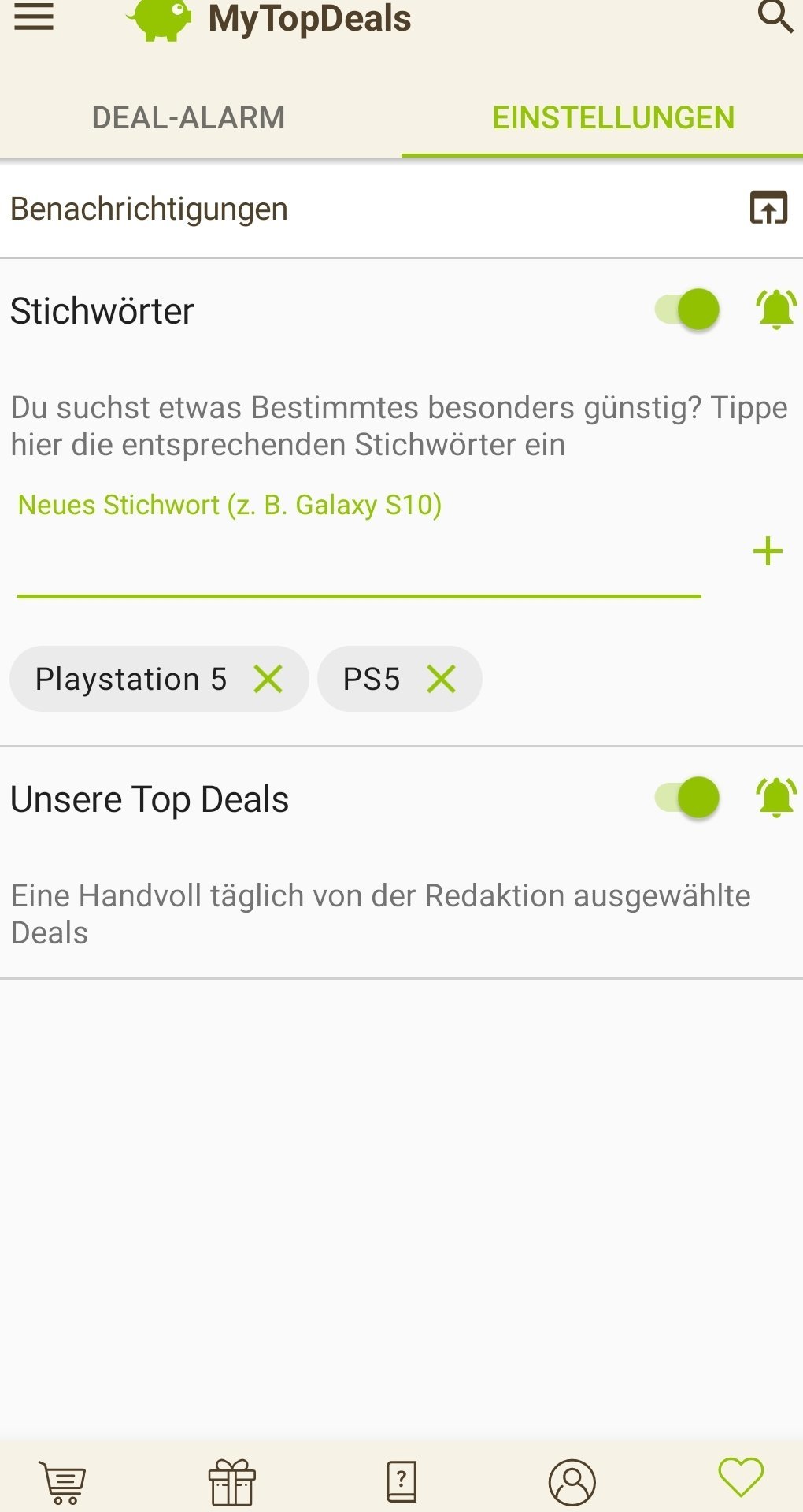Select the Einstellungen tab

click(612, 118)
